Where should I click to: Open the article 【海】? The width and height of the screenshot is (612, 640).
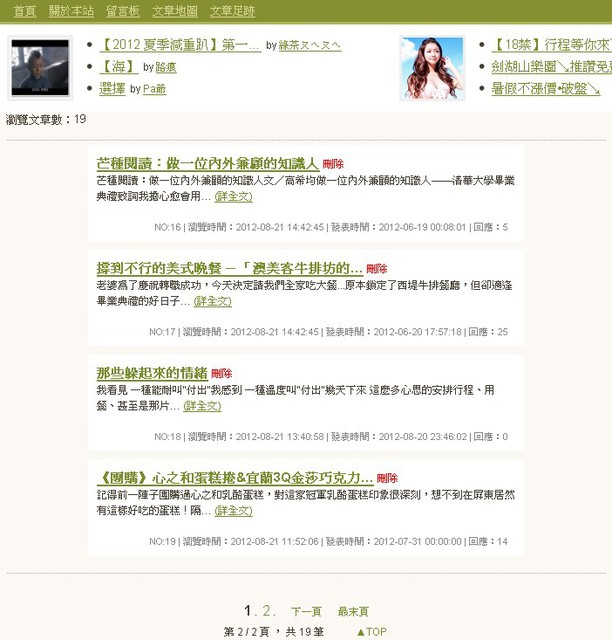[x=118, y=67]
